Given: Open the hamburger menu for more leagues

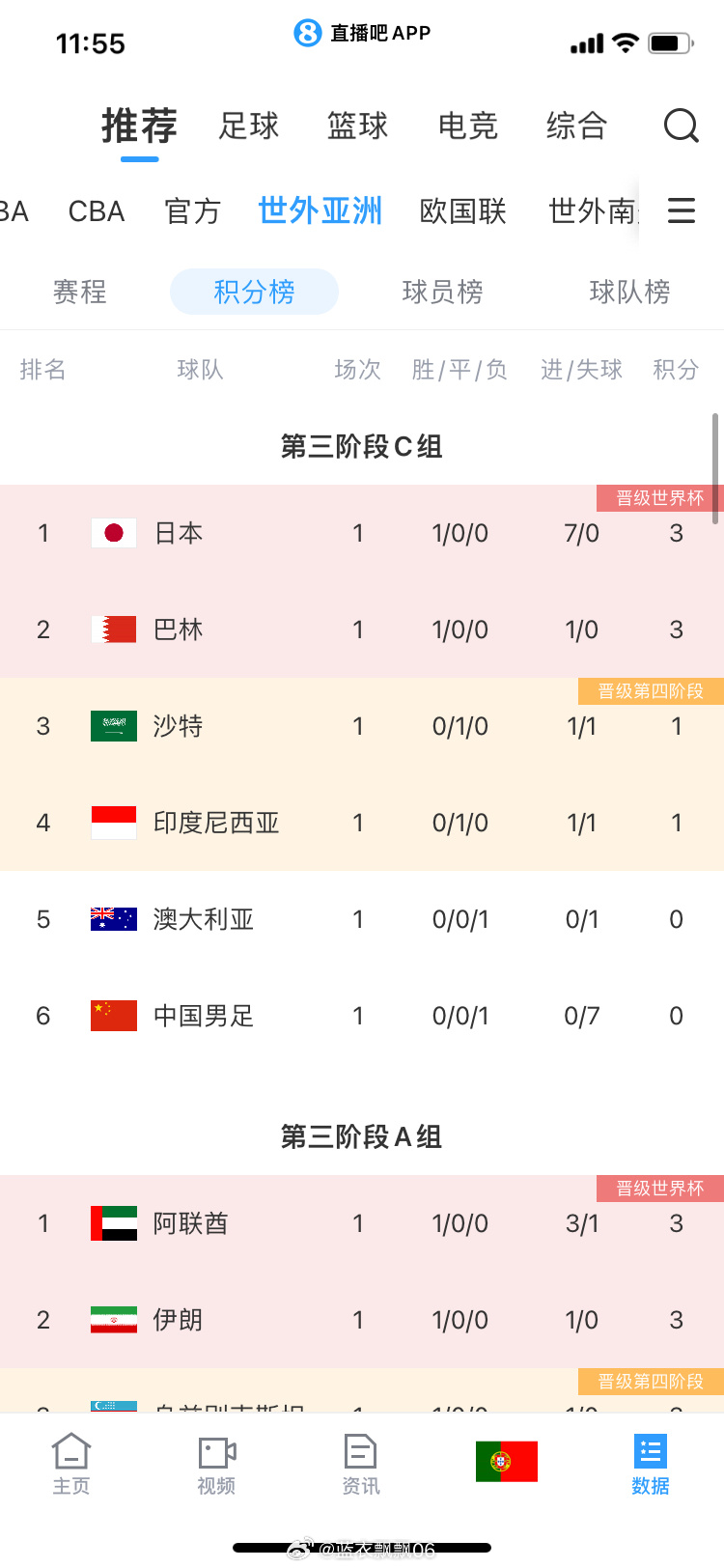Looking at the screenshot, I should (x=682, y=211).
